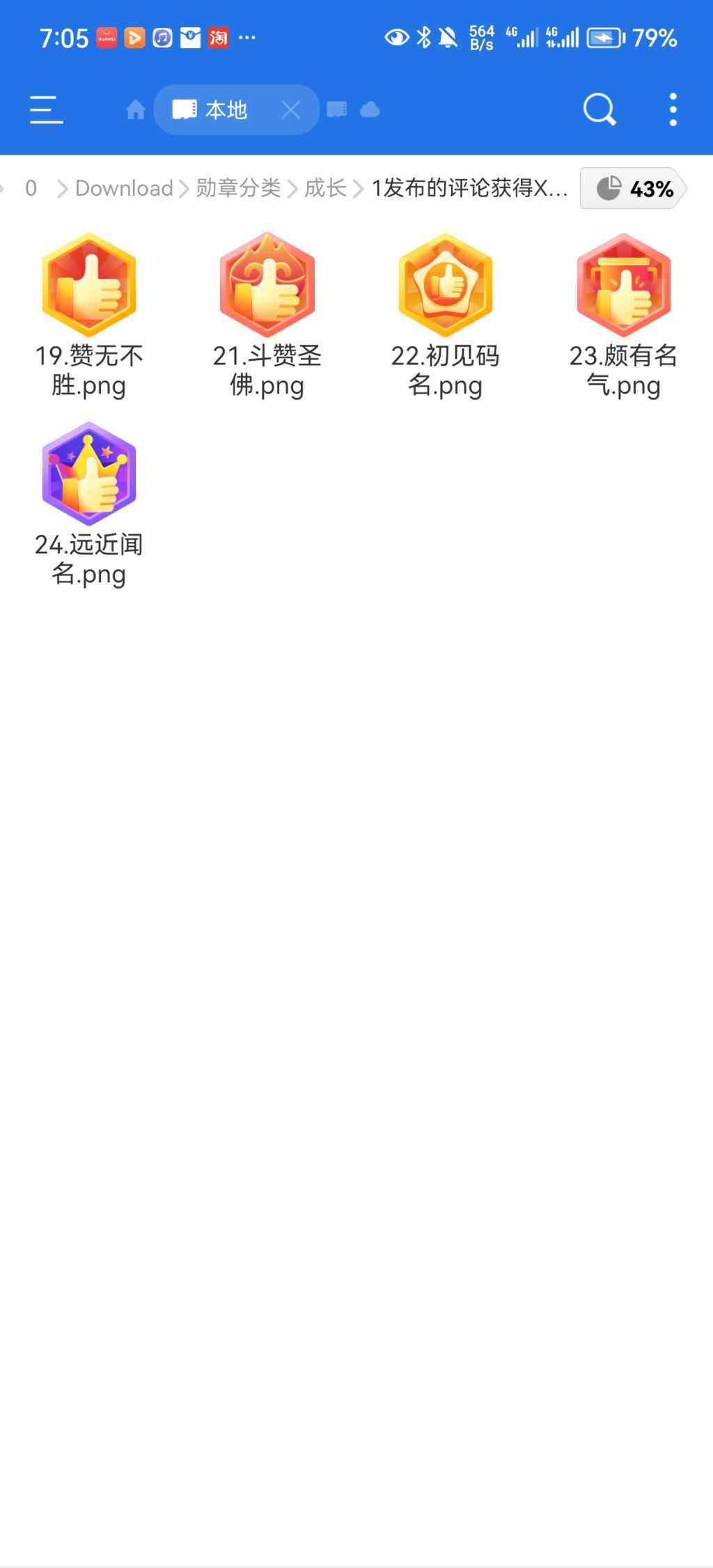Switch to the SD card tab icon
This screenshot has width=713, height=1568.
pyautogui.click(x=337, y=110)
